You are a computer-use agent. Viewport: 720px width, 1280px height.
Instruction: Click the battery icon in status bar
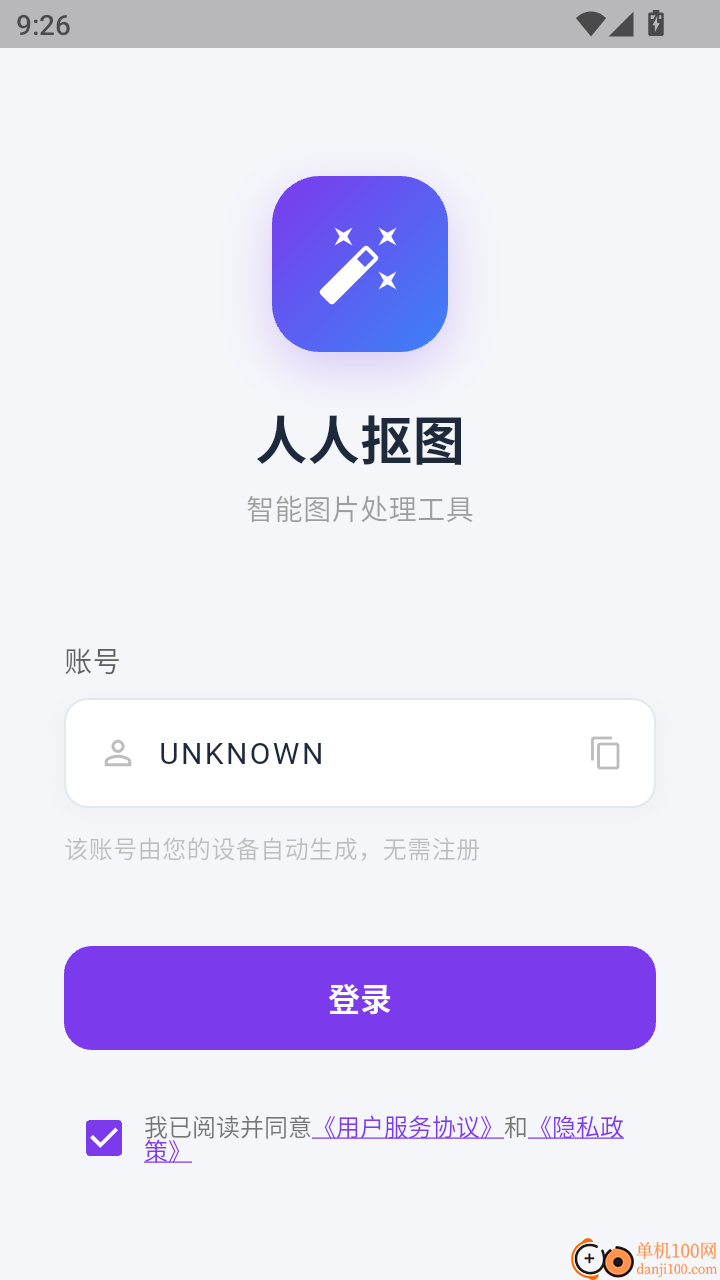tap(655, 25)
